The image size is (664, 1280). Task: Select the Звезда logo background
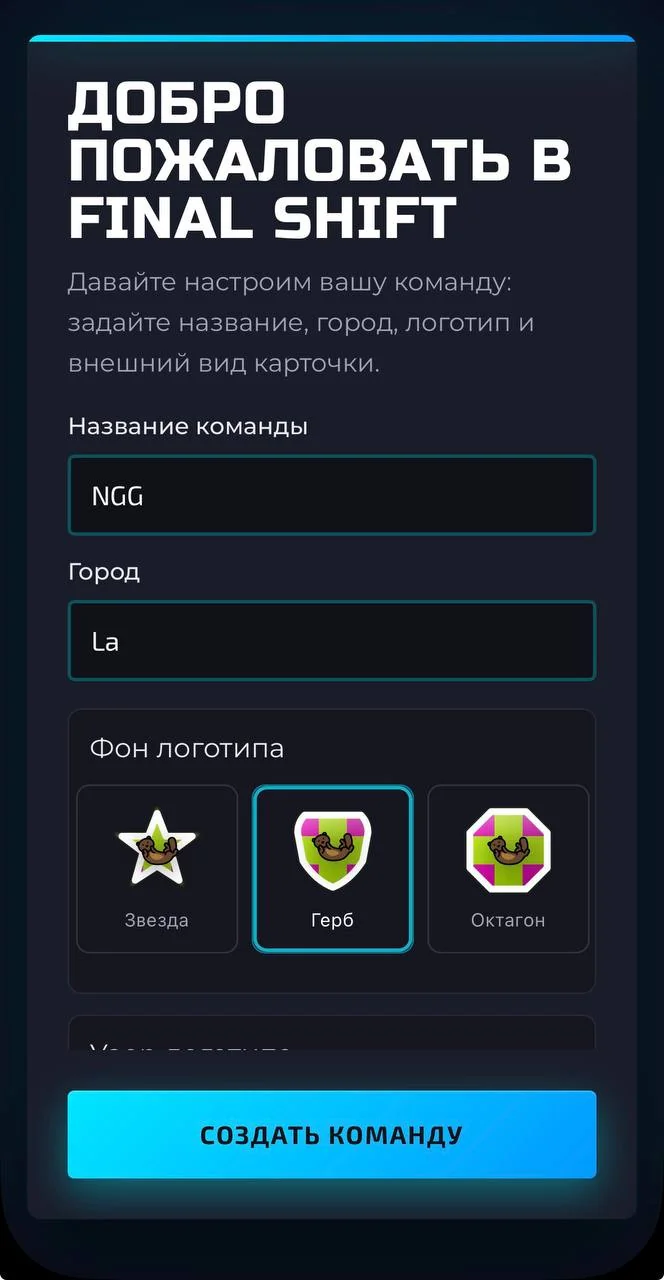tap(157, 869)
